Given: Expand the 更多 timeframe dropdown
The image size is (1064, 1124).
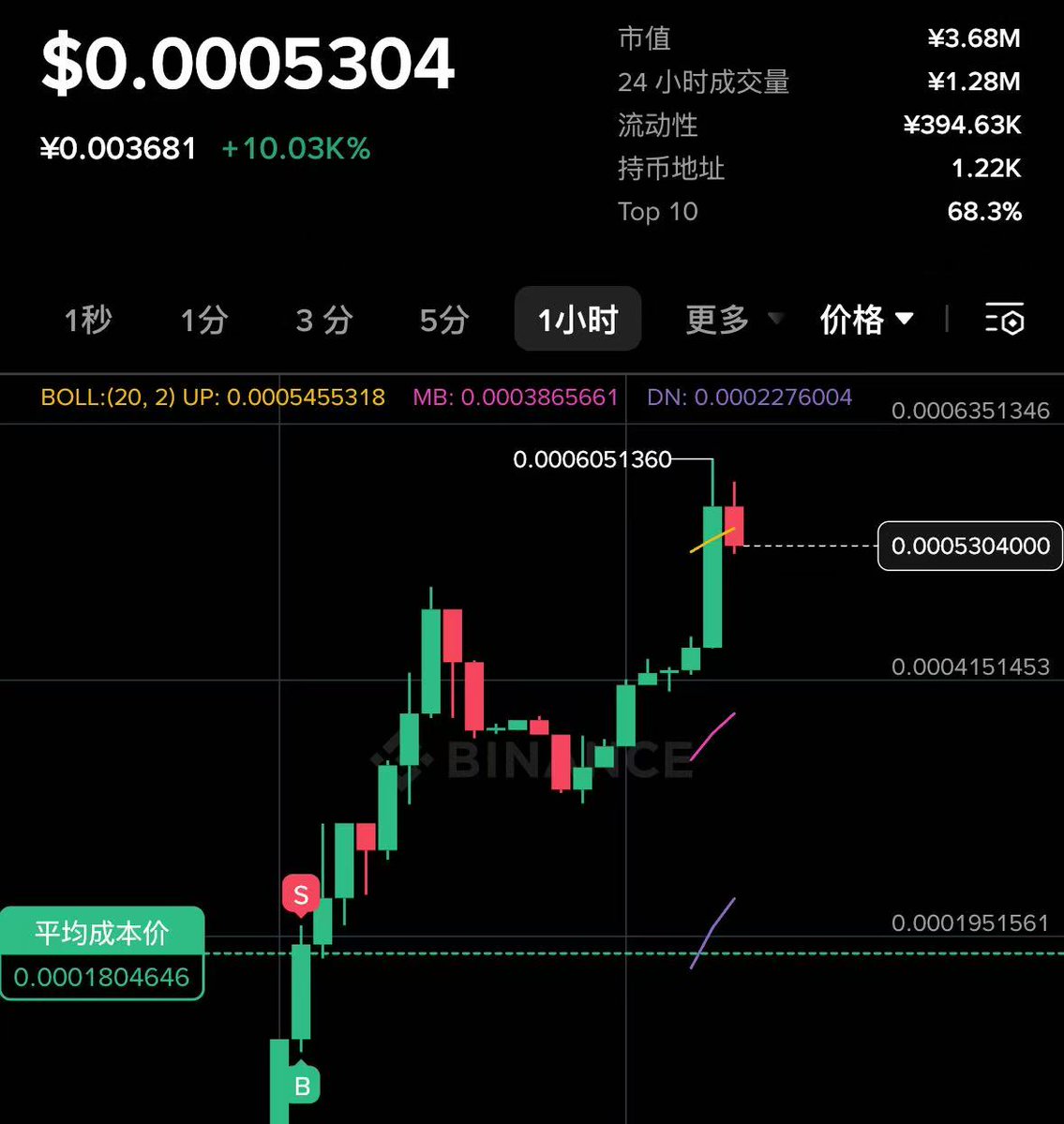Looking at the screenshot, I should [733, 320].
